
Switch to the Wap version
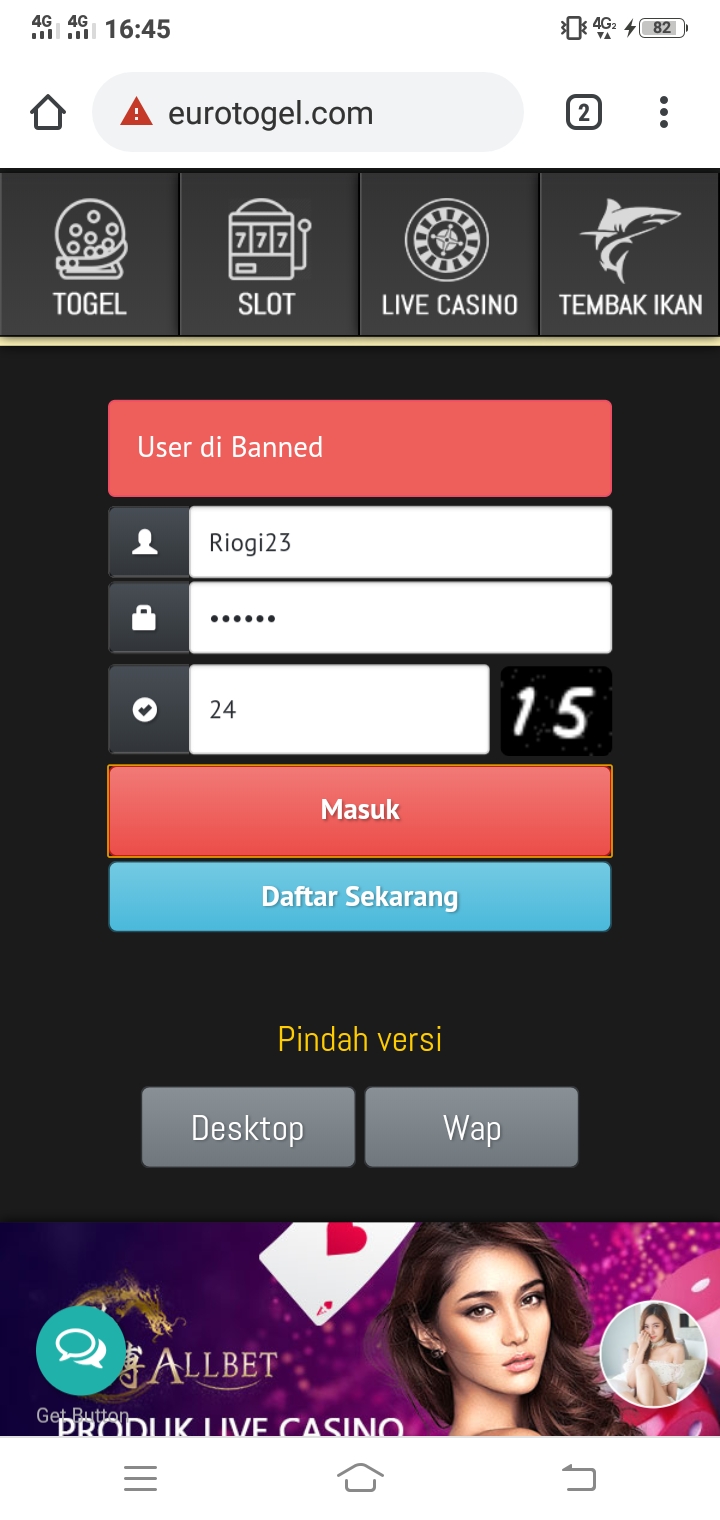coord(471,1128)
